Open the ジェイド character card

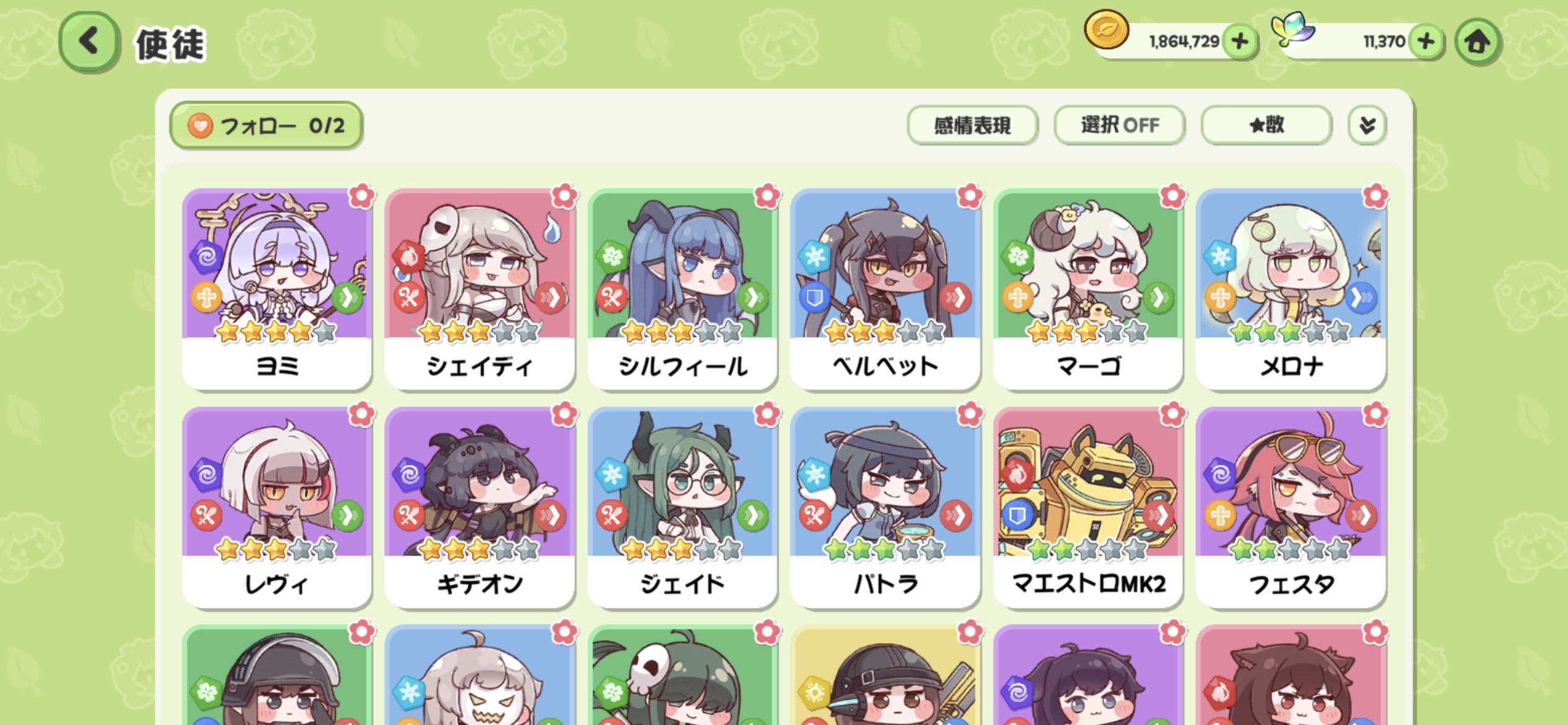[682, 506]
